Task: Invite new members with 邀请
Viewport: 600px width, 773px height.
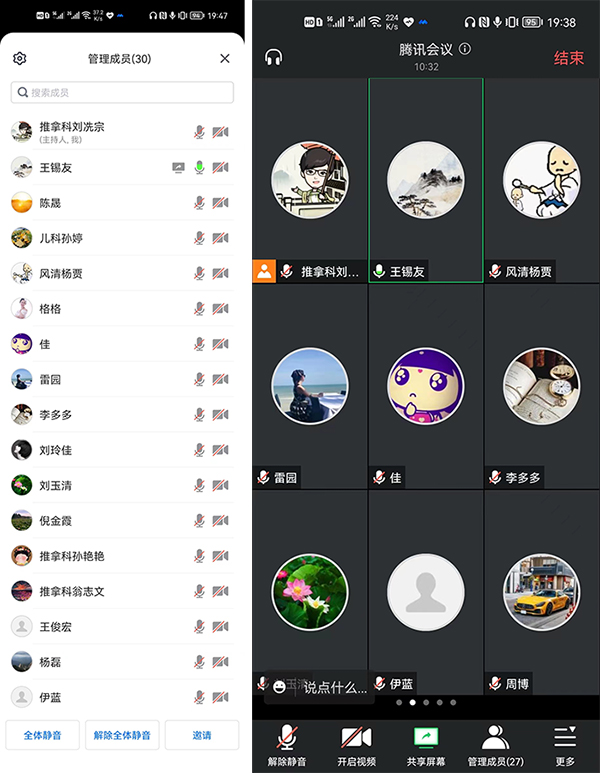Action: [x=201, y=735]
